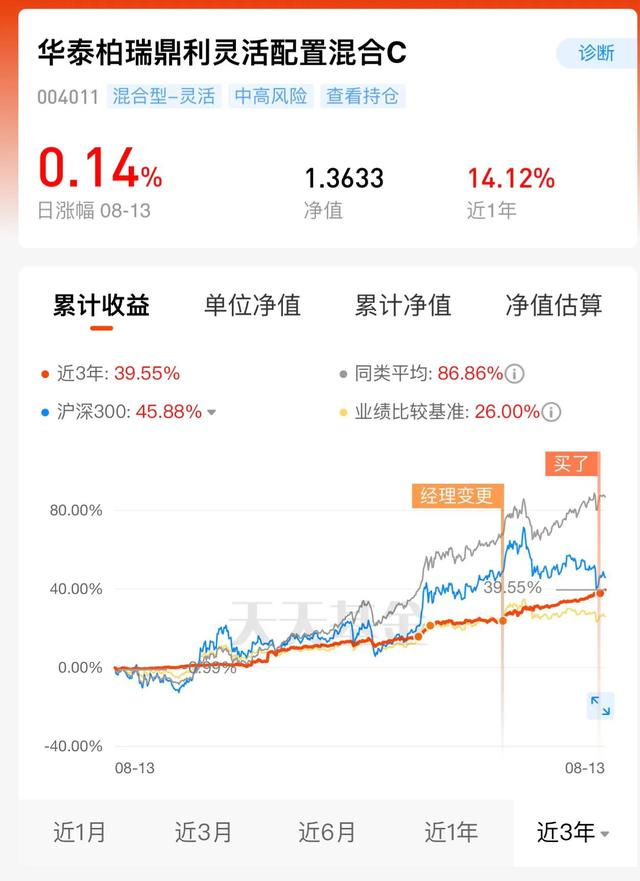Open the 诊断 fund diagnosis

[x=596, y=53]
